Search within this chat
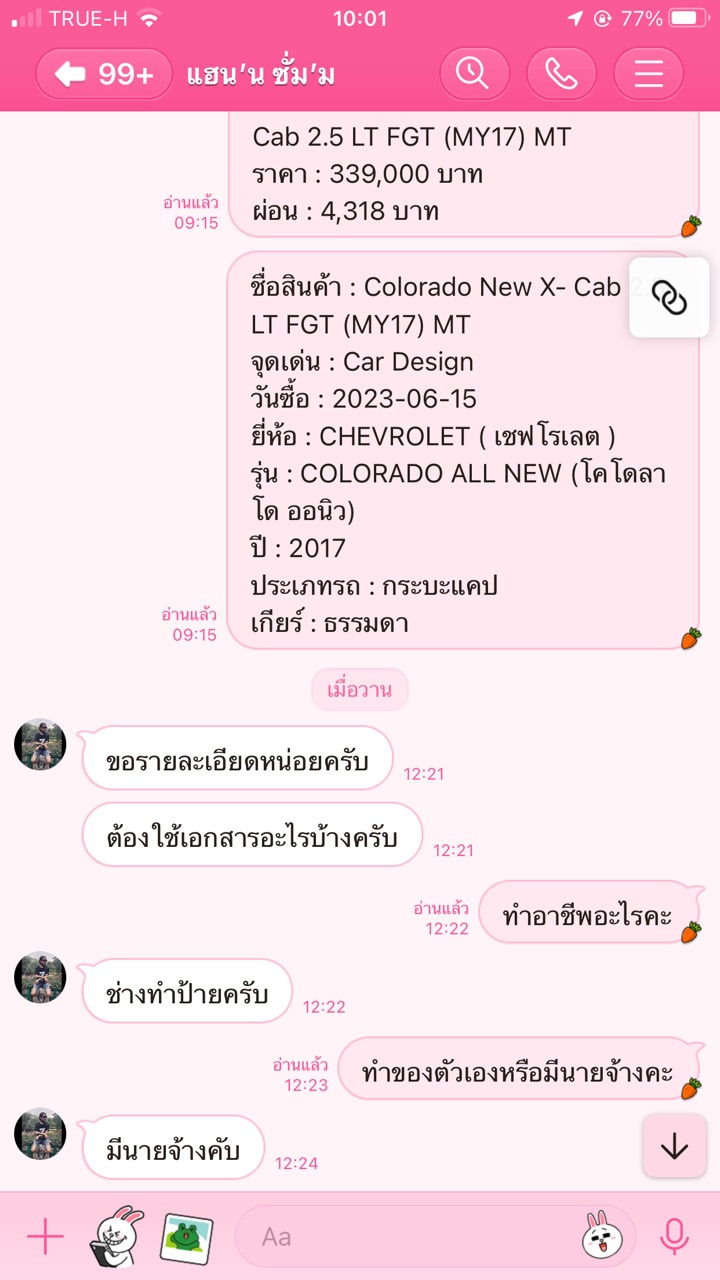The image size is (720, 1280). coord(474,74)
